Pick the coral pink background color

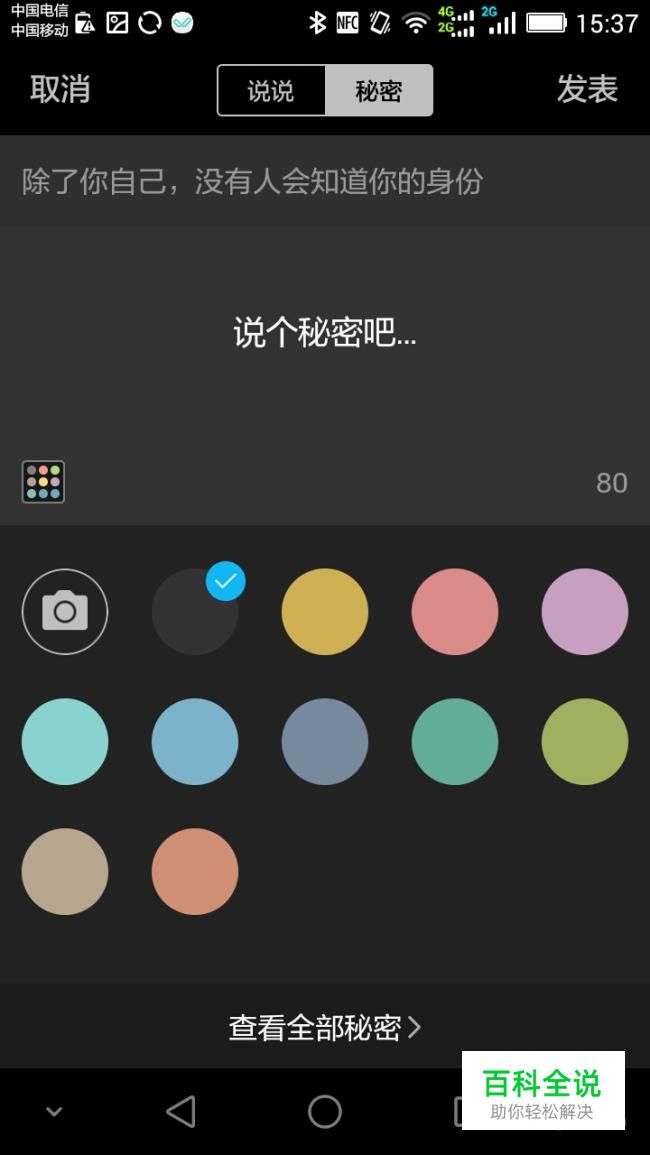click(x=455, y=611)
